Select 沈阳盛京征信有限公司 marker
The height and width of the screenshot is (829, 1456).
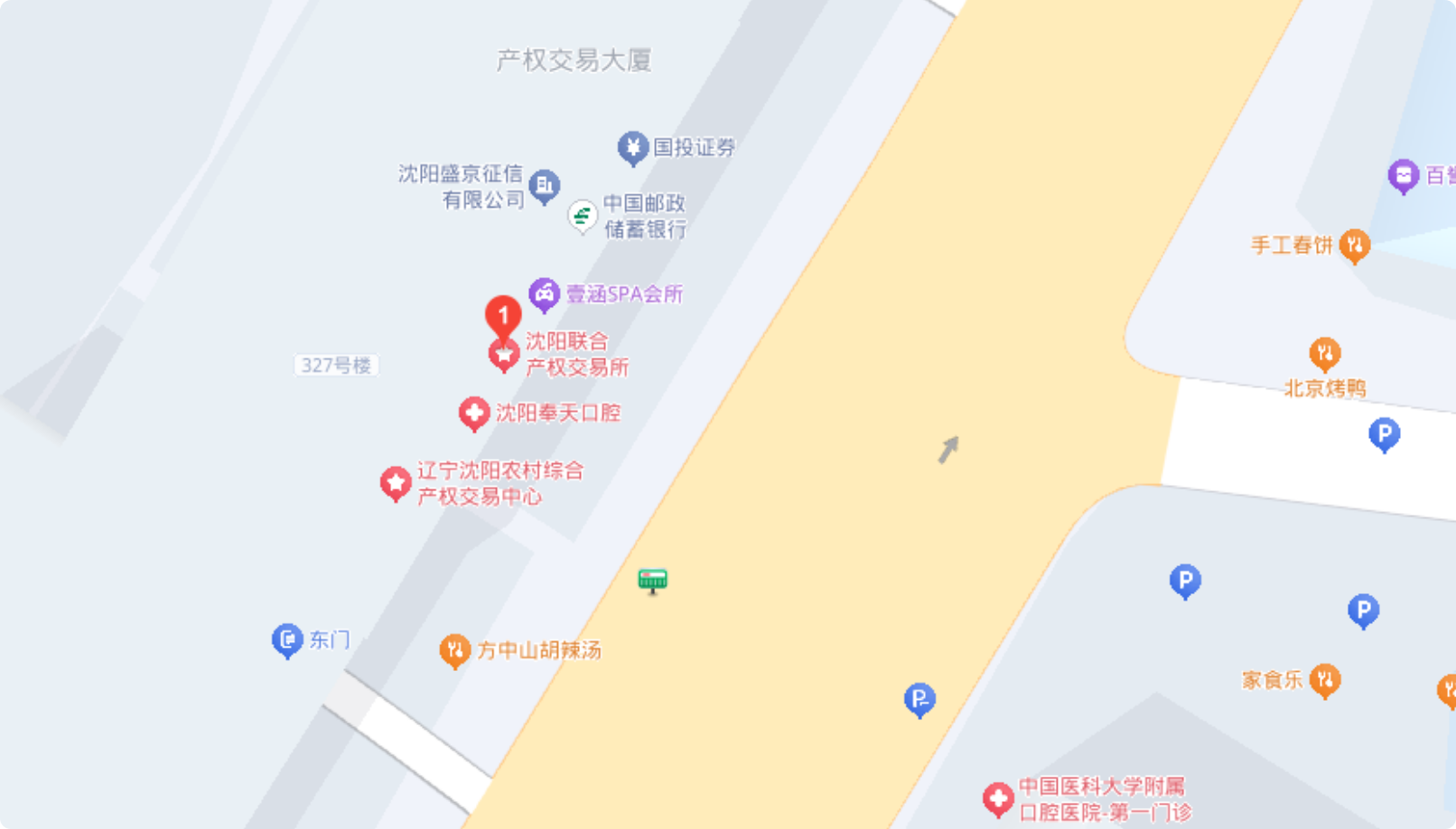pos(544,186)
